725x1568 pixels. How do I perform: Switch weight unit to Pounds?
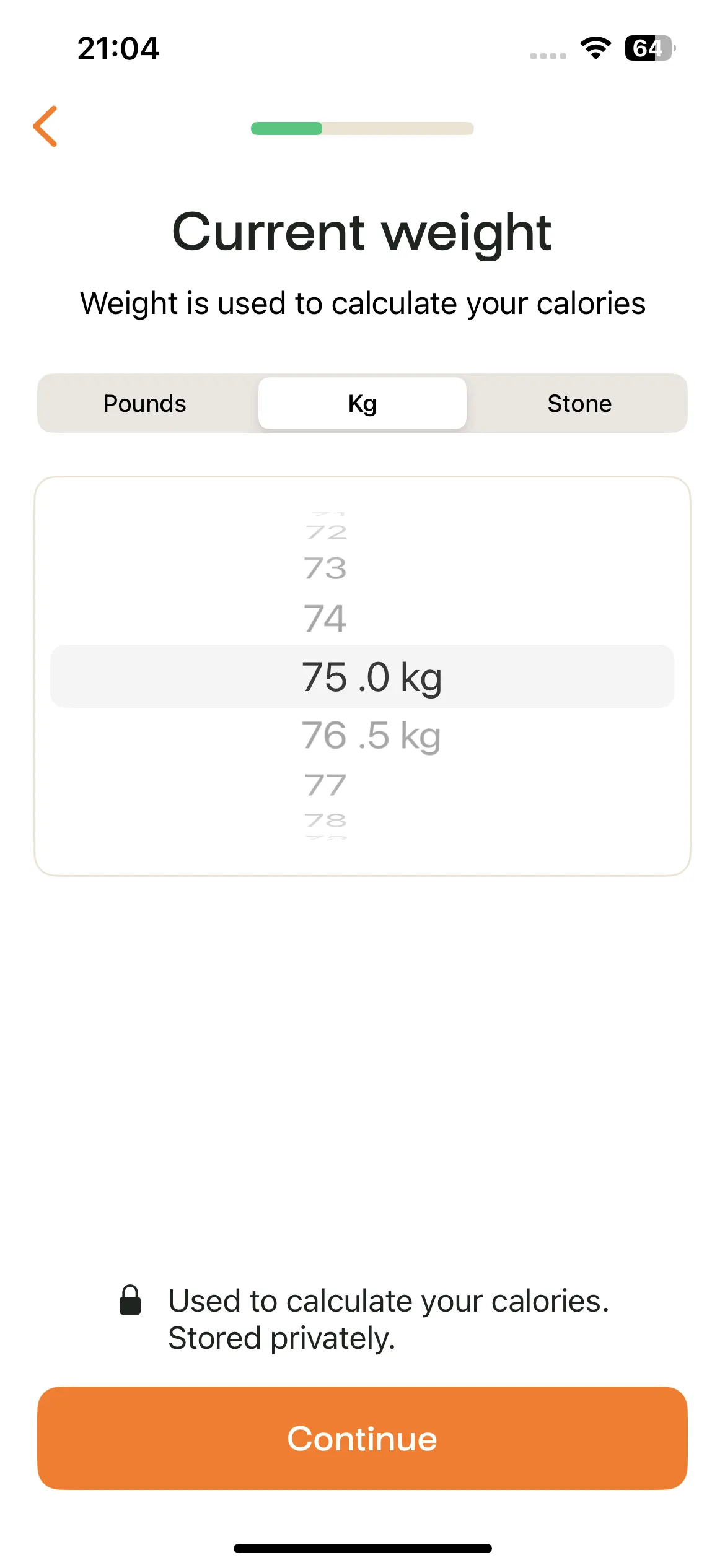click(x=144, y=403)
